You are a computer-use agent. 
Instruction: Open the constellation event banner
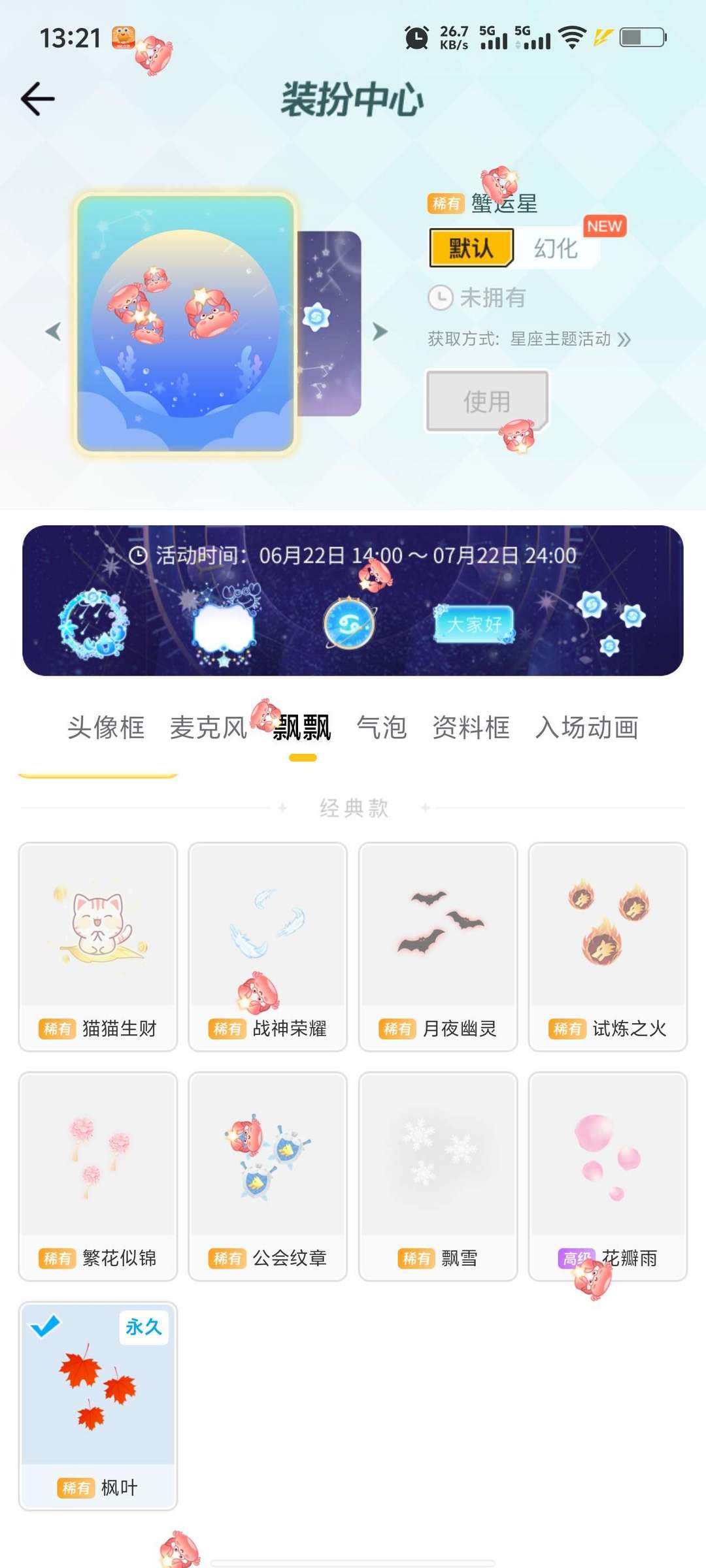353,600
